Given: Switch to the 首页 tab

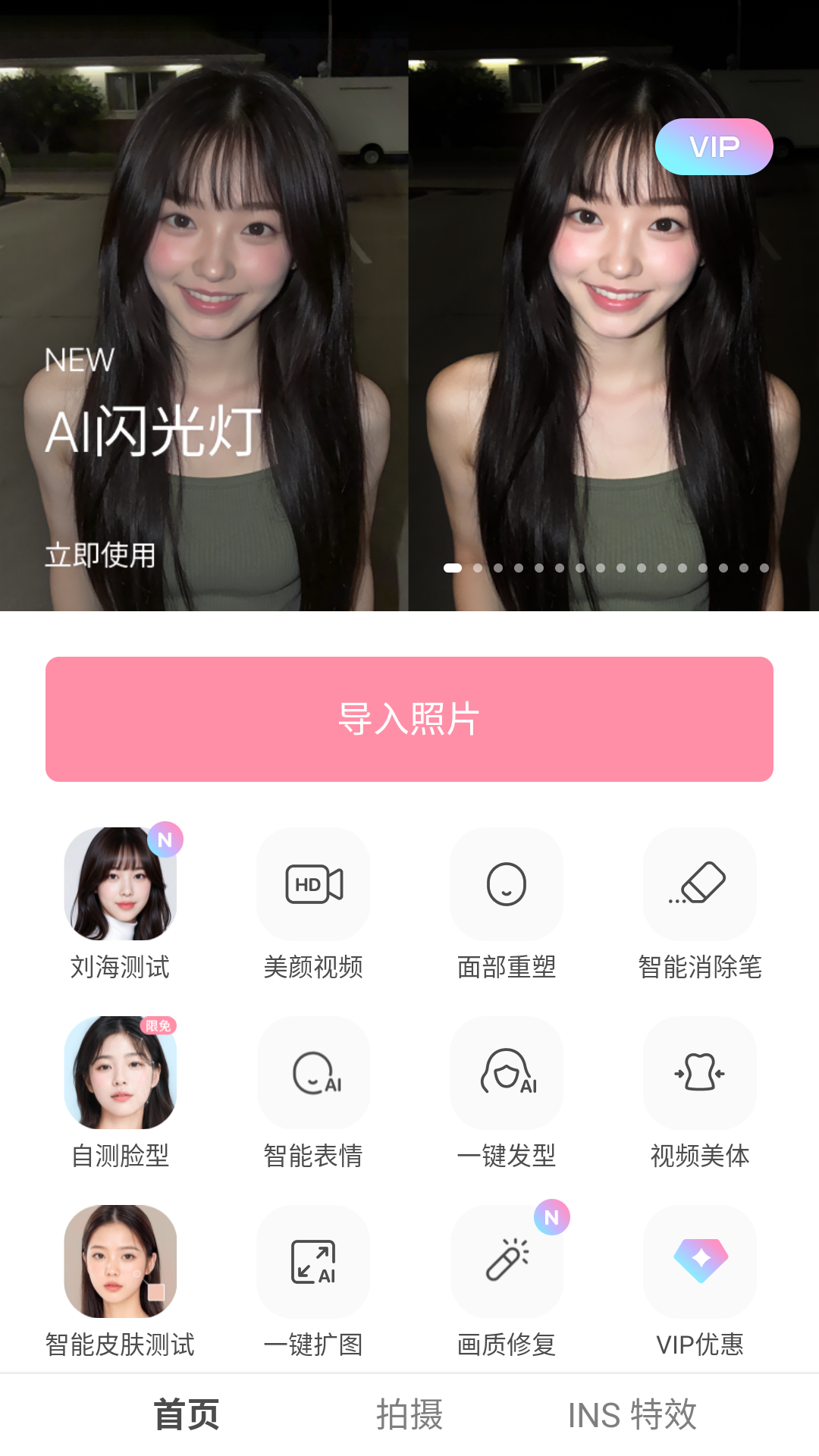Looking at the screenshot, I should tap(187, 1415).
